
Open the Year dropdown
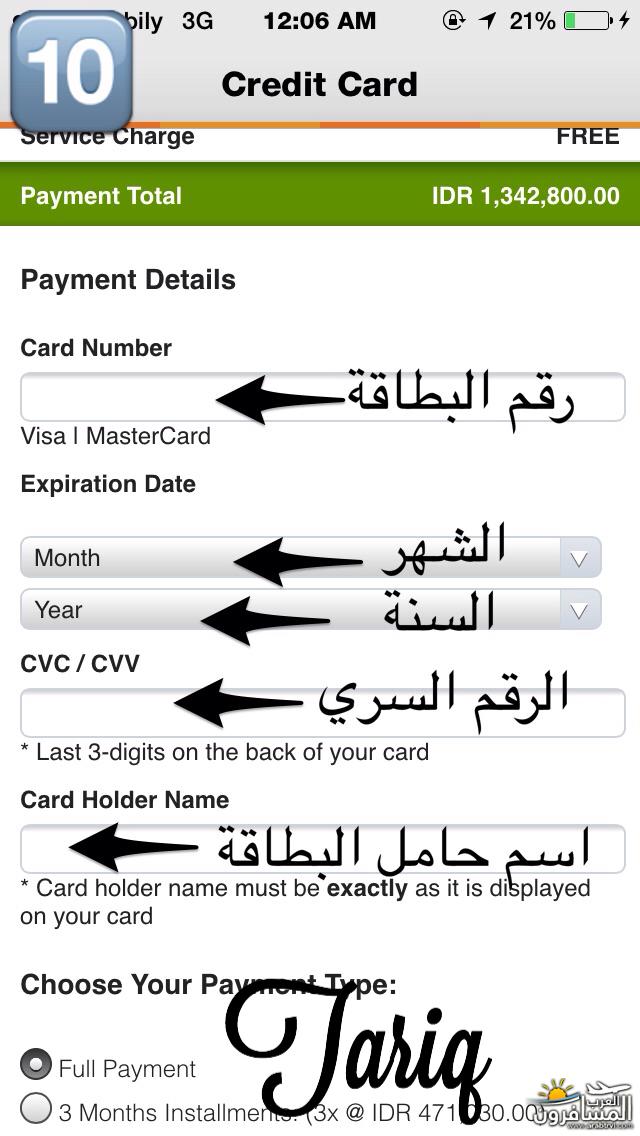[310, 609]
